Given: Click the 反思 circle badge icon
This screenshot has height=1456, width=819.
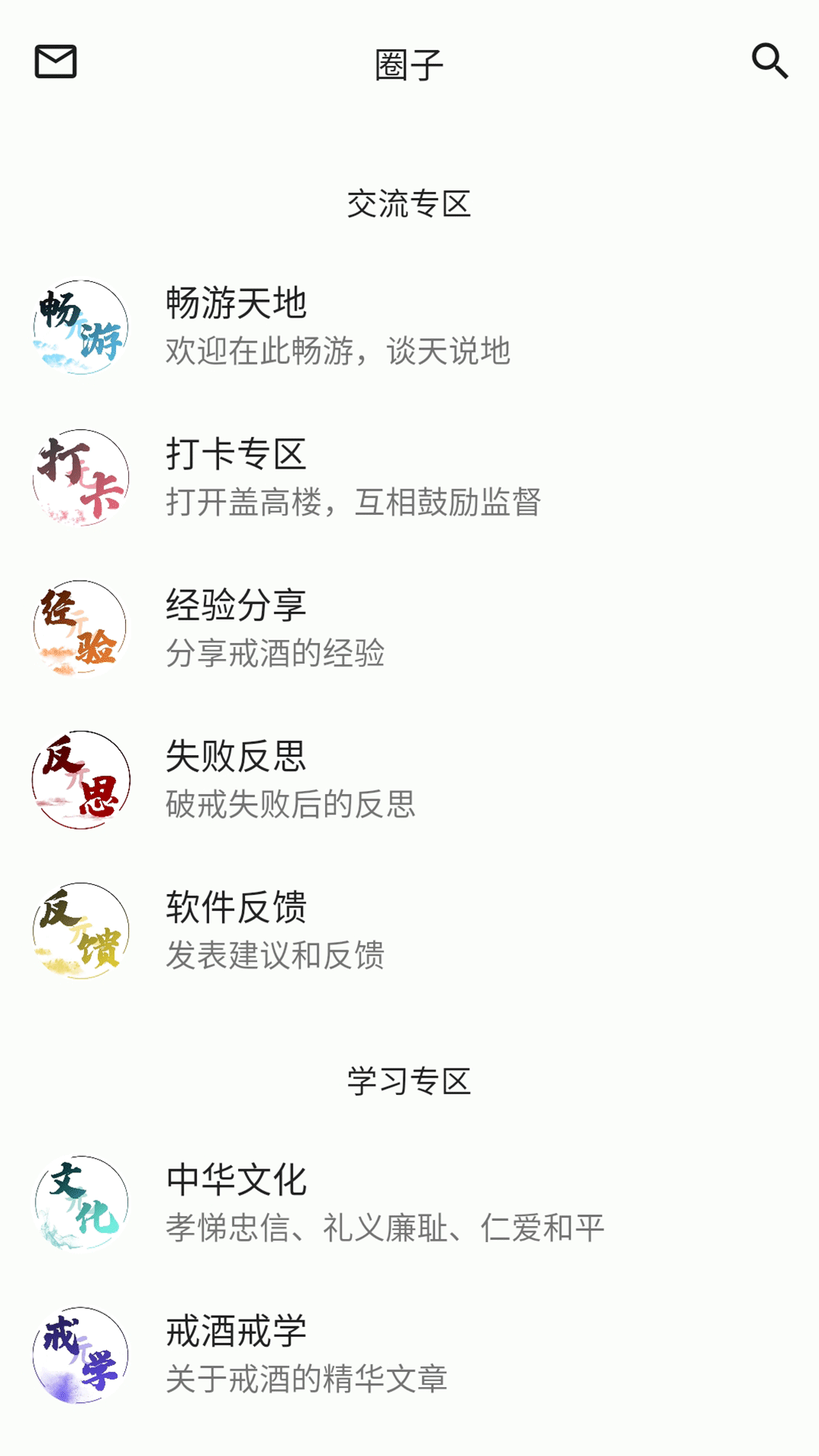Looking at the screenshot, I should [80, 780].
